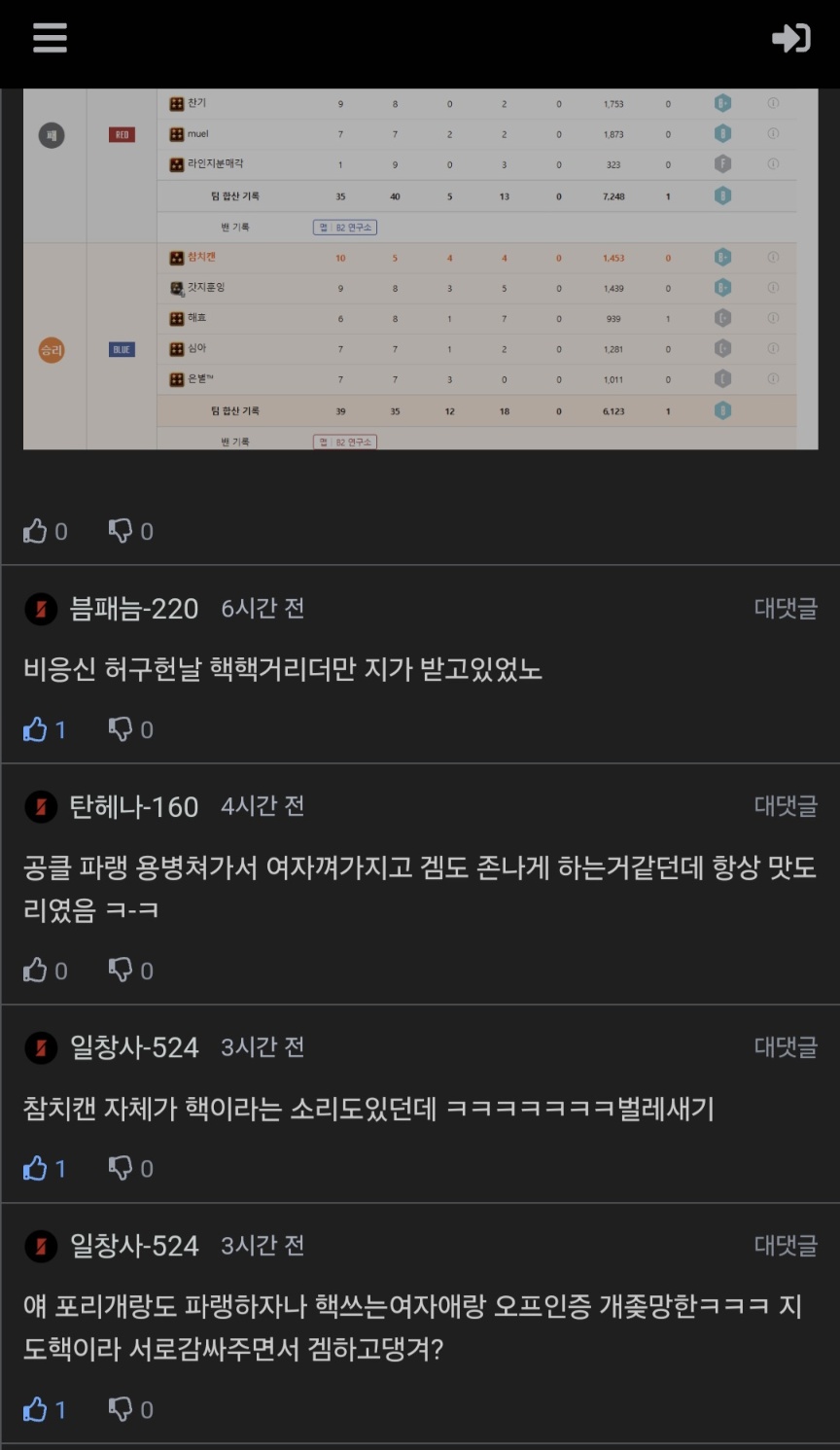This screenshot has height=1450, width=840.
Task: Reply to 일창사-524's 포리개 comment
Action: [786, 1246]
